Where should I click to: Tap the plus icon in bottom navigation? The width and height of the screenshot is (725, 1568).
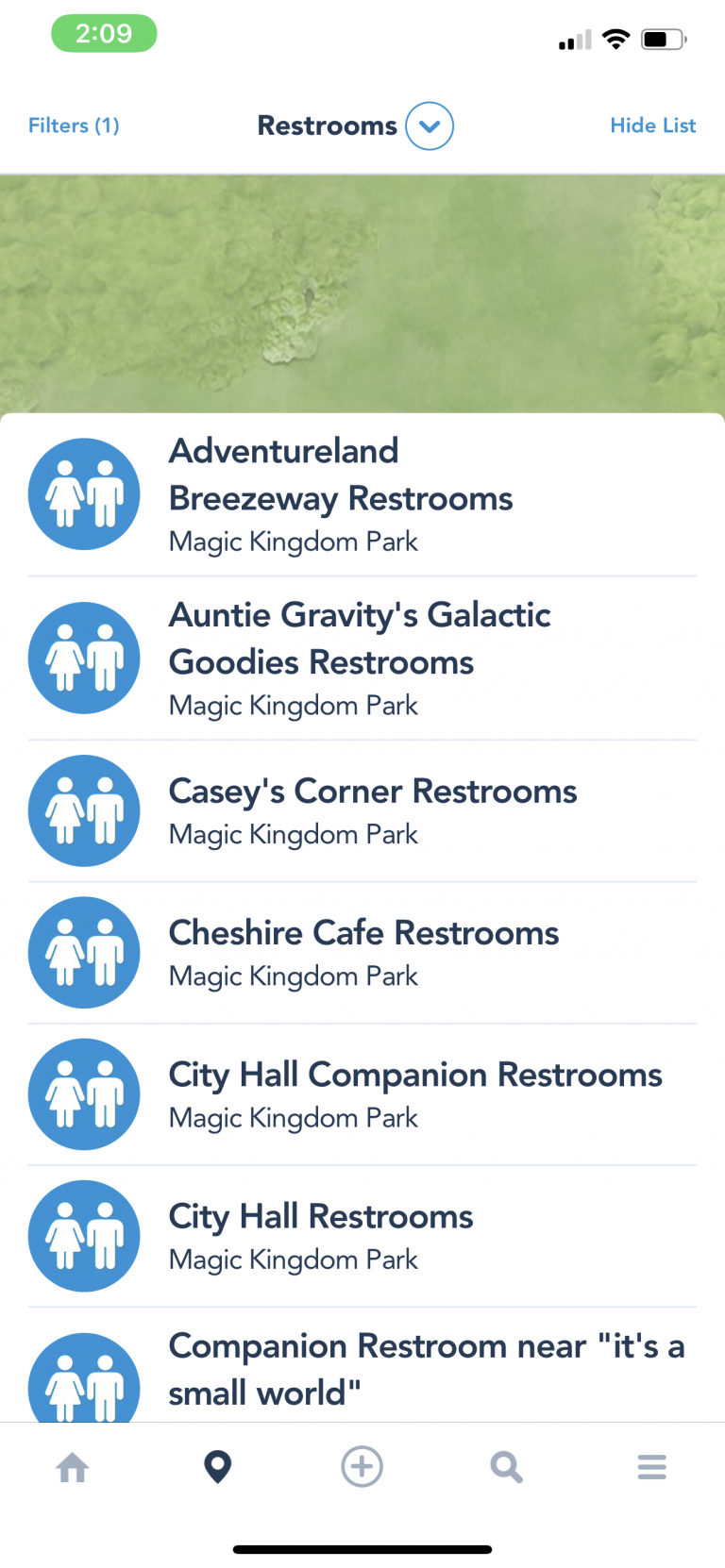(362, 1466)
